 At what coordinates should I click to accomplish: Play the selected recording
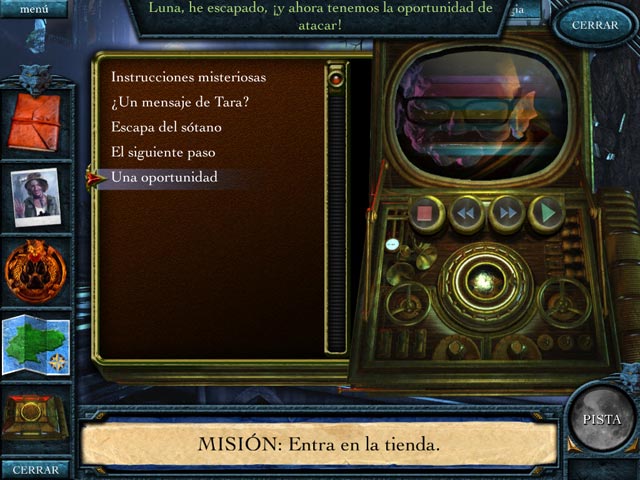(546, 213)
